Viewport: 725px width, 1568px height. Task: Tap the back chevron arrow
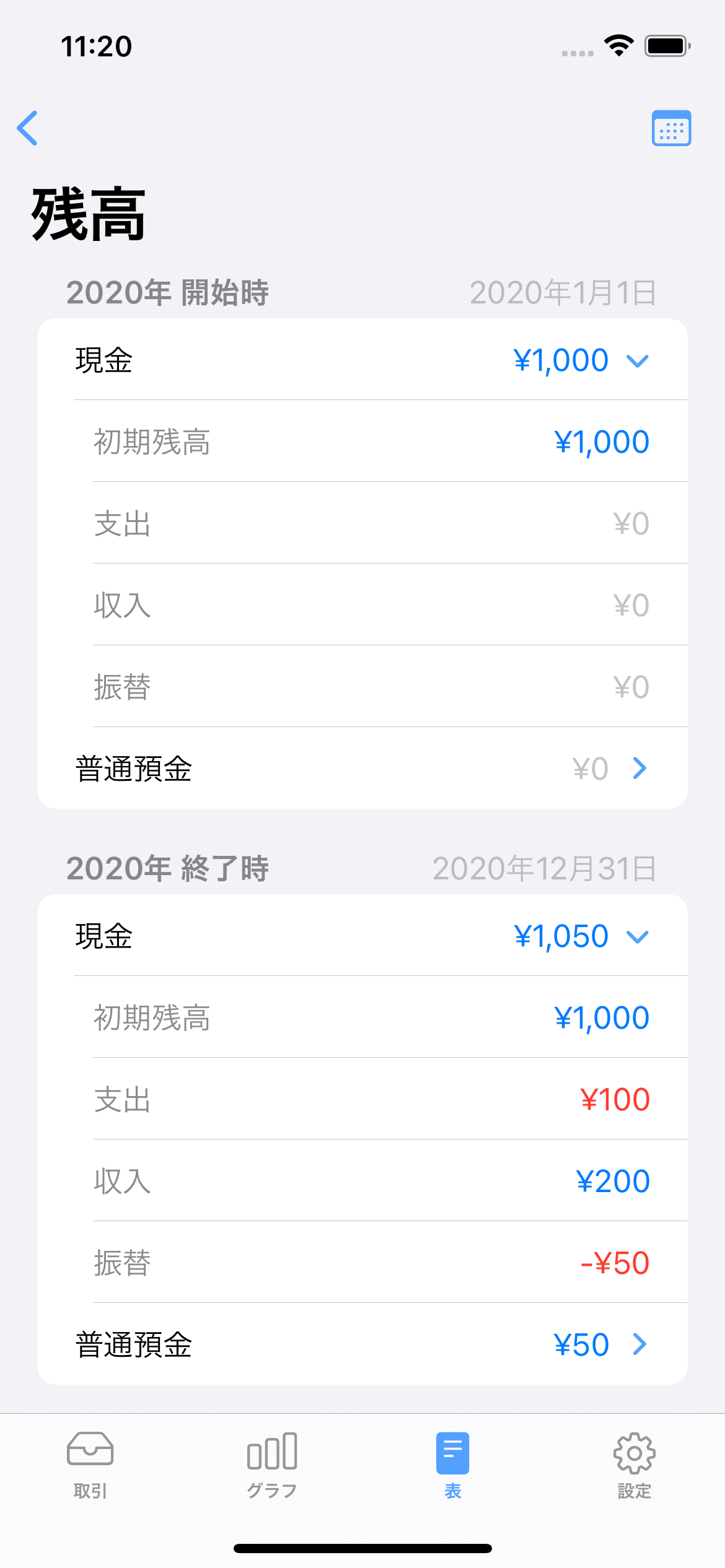click(x=29, y=128)
